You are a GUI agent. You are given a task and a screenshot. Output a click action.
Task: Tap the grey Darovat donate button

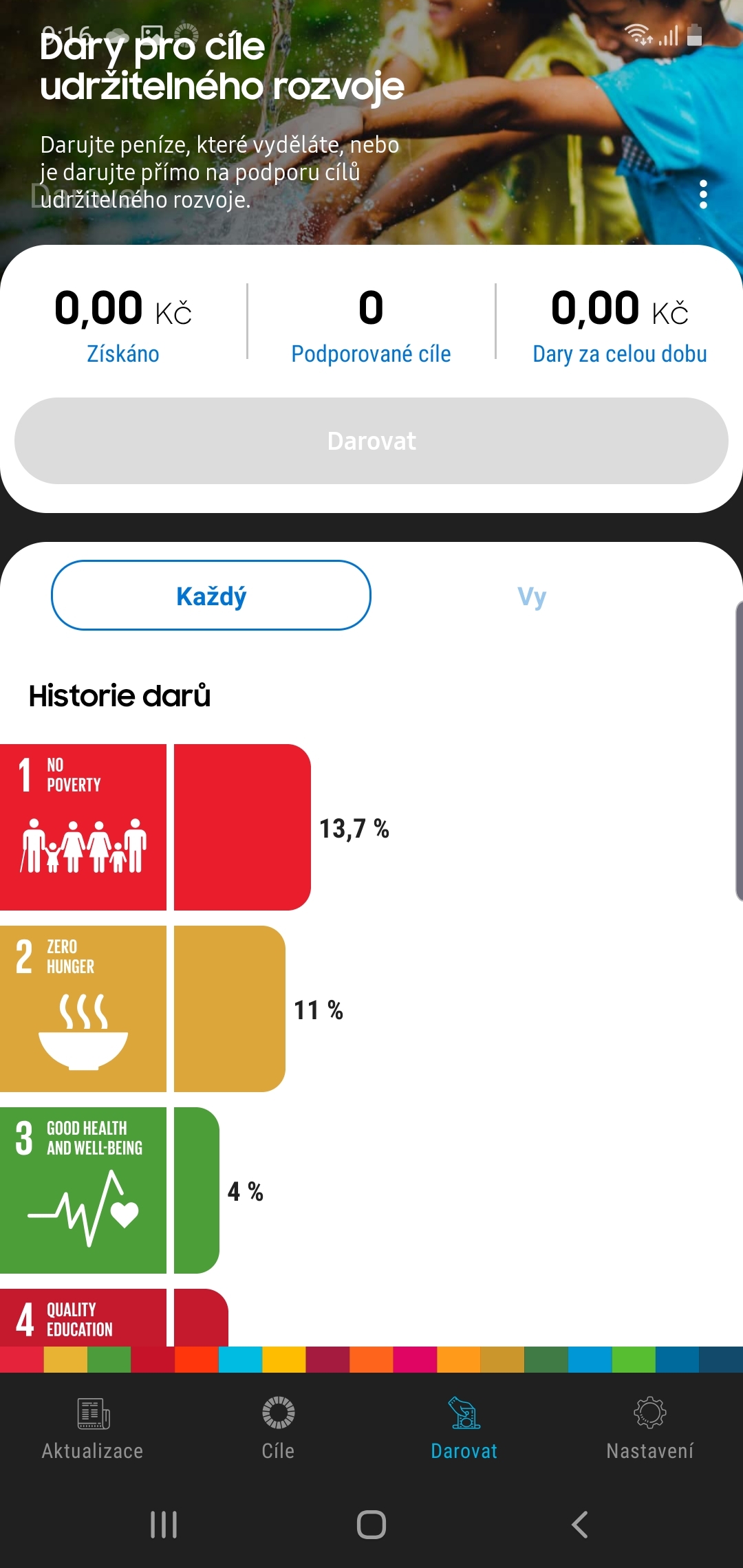371,441
